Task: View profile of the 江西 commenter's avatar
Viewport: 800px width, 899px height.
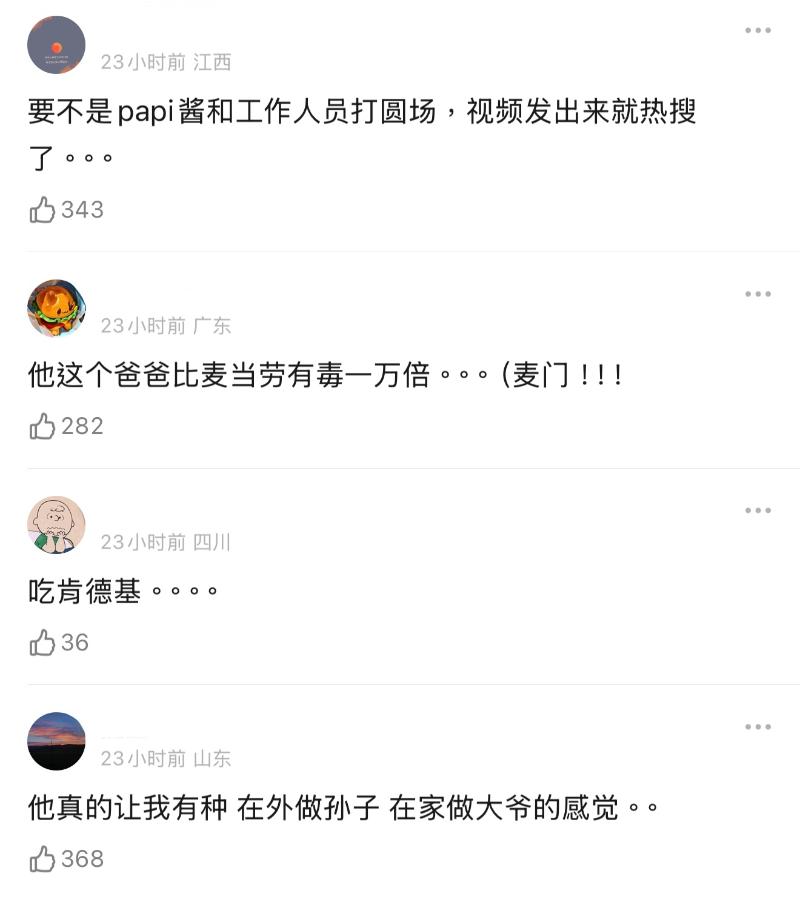Action: point(56,46)
